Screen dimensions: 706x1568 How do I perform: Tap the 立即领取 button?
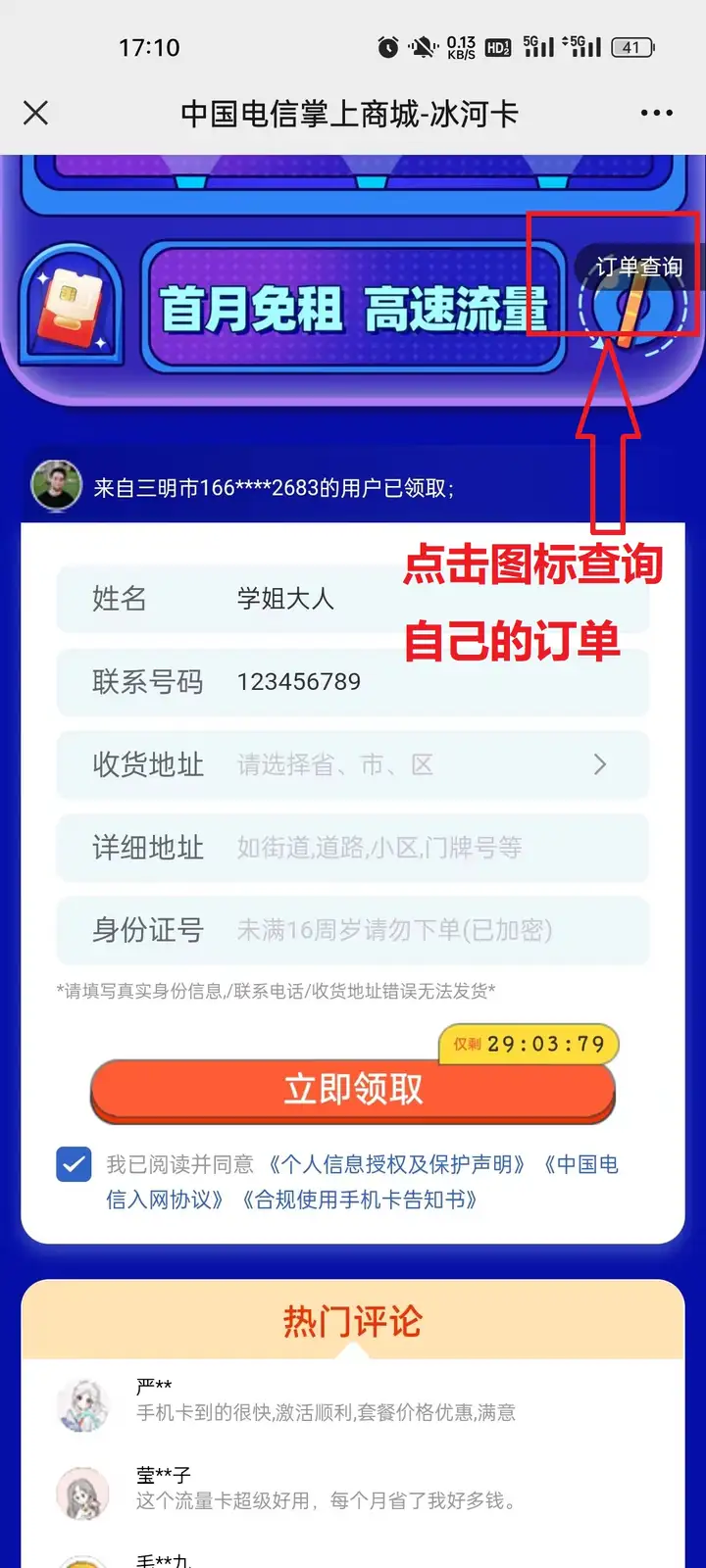coord(353,1090)
